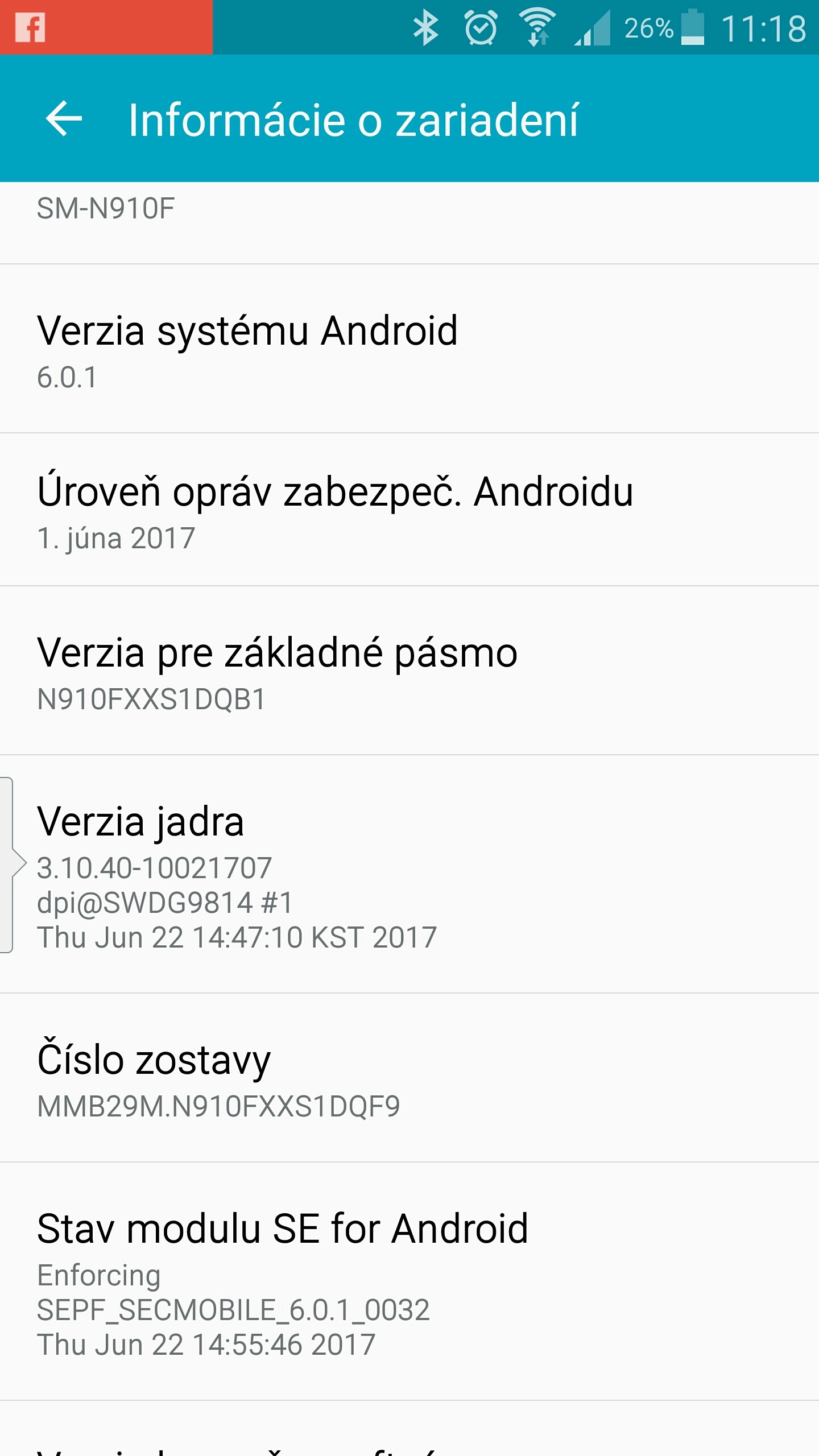Tap the Verzia jadra row
This screenshot has width=819, height=1456.
(x=409, y=874)
